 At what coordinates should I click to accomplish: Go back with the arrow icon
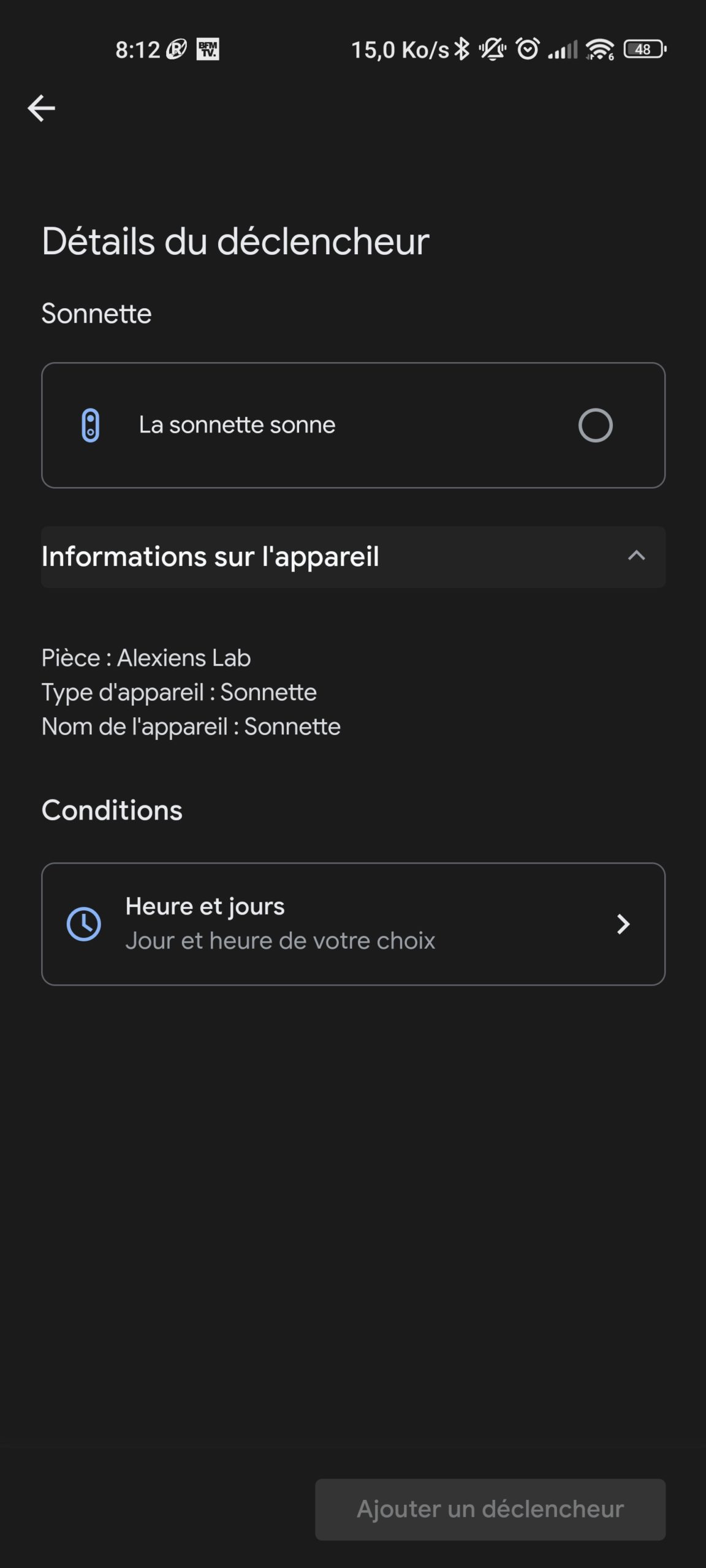point(41,108)
